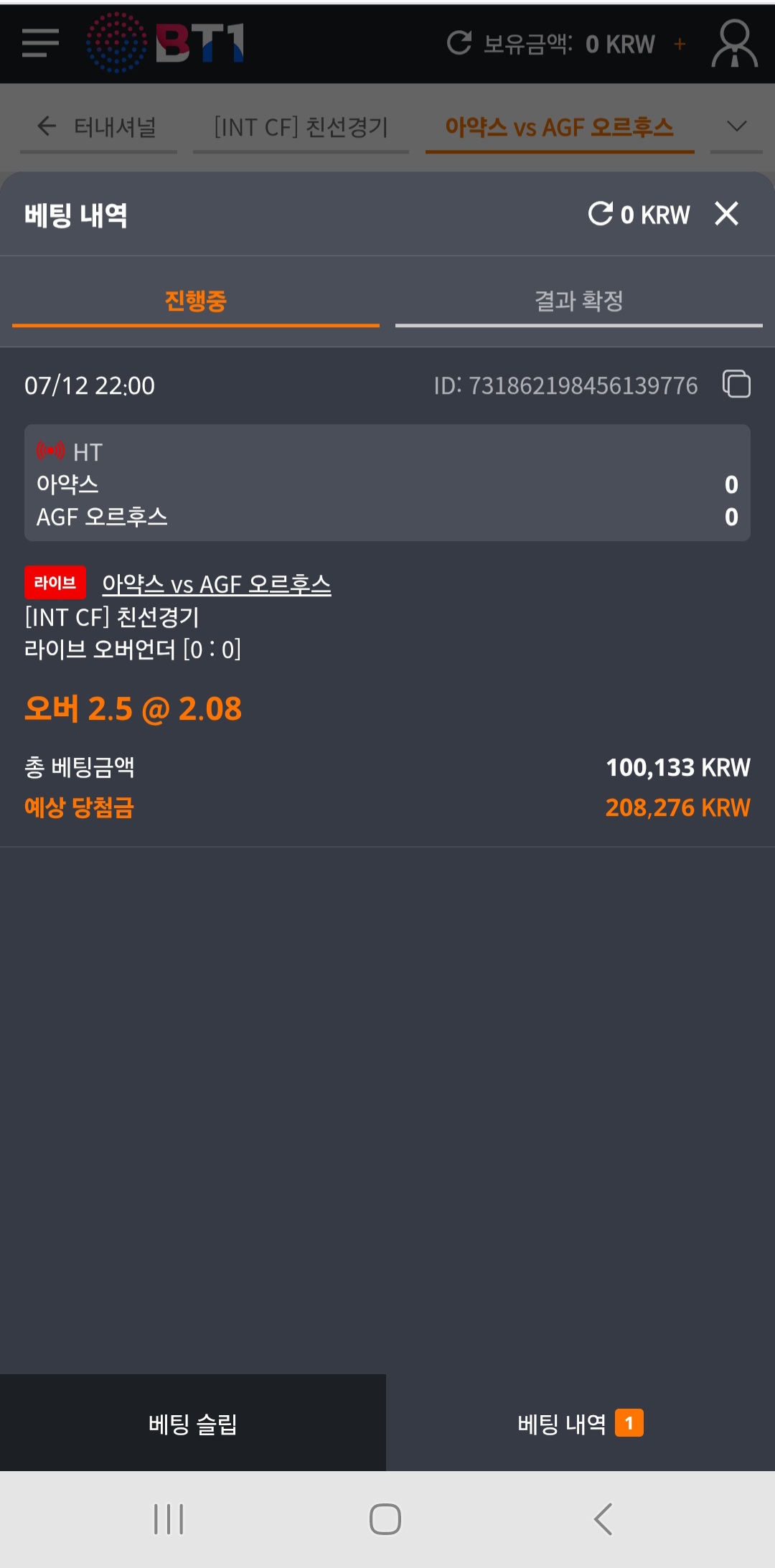Copy the bet ID number
The image size is (775, 1568).
[736, 384]
